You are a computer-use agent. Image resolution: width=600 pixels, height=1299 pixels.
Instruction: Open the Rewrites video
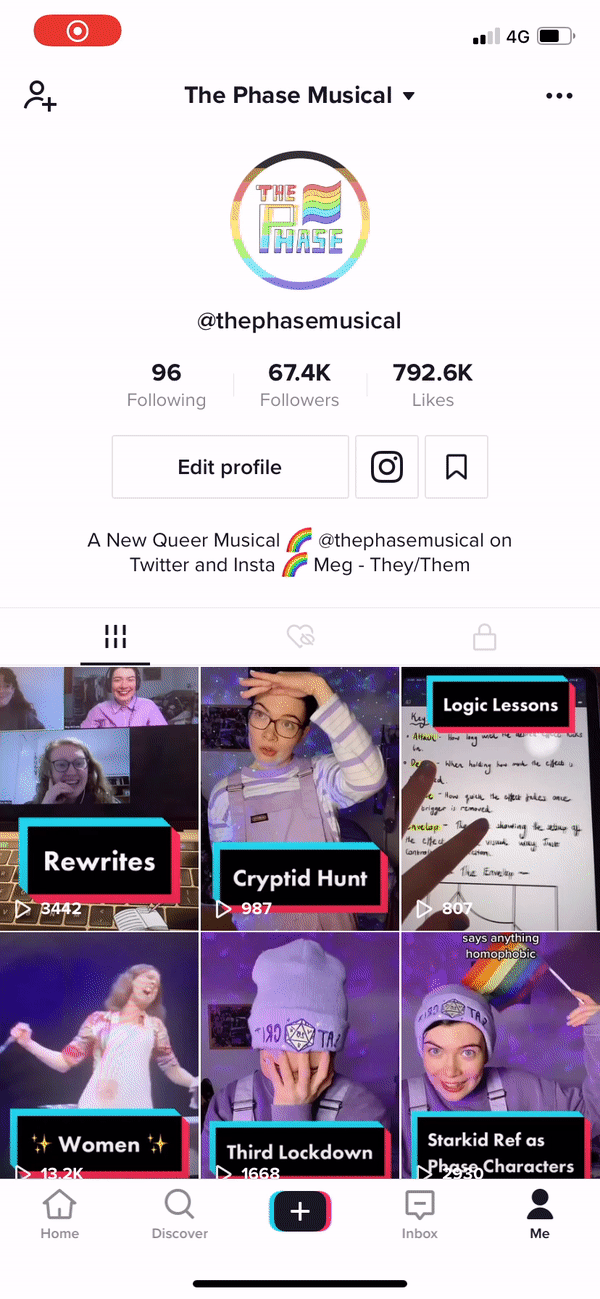pyautogui.click(x=99, y=799)
